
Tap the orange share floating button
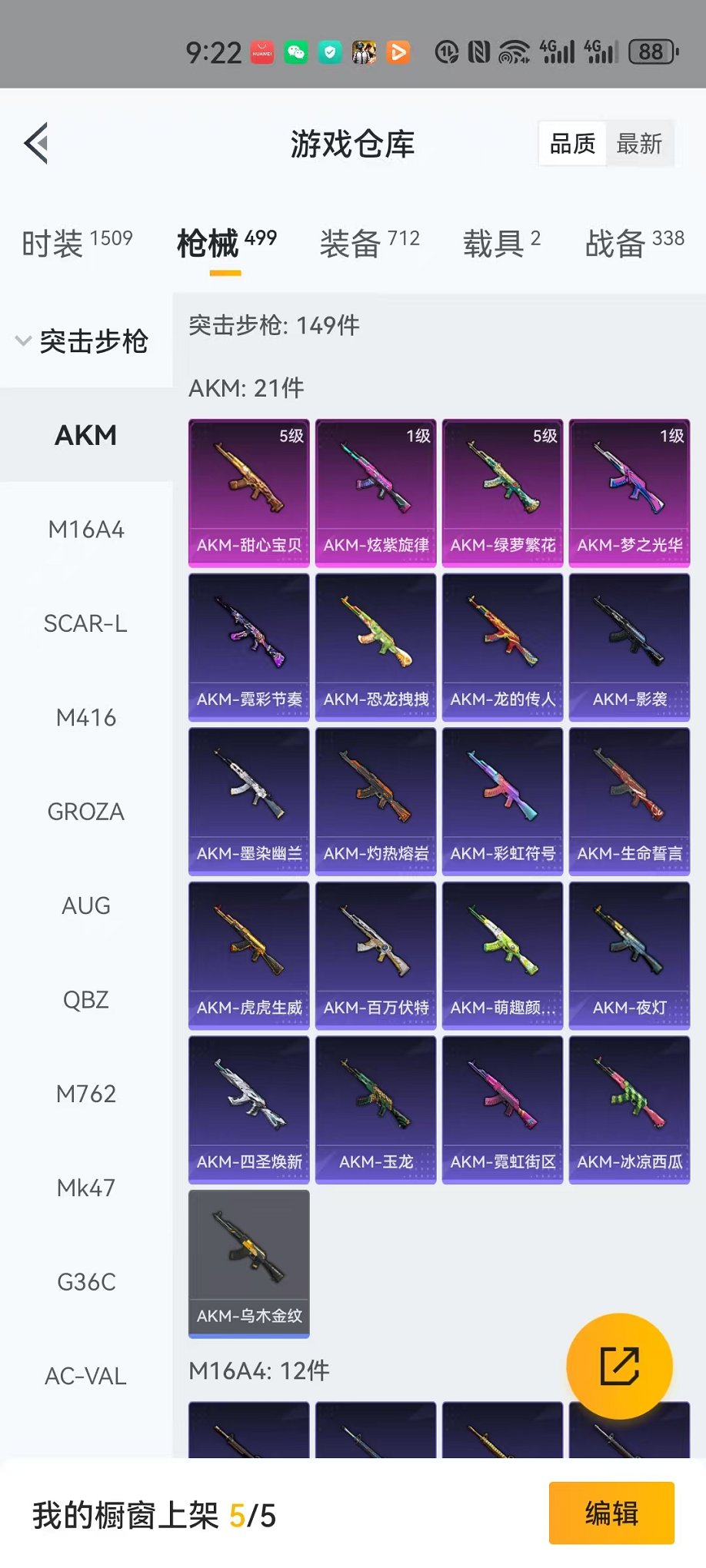pos(619,1366)
